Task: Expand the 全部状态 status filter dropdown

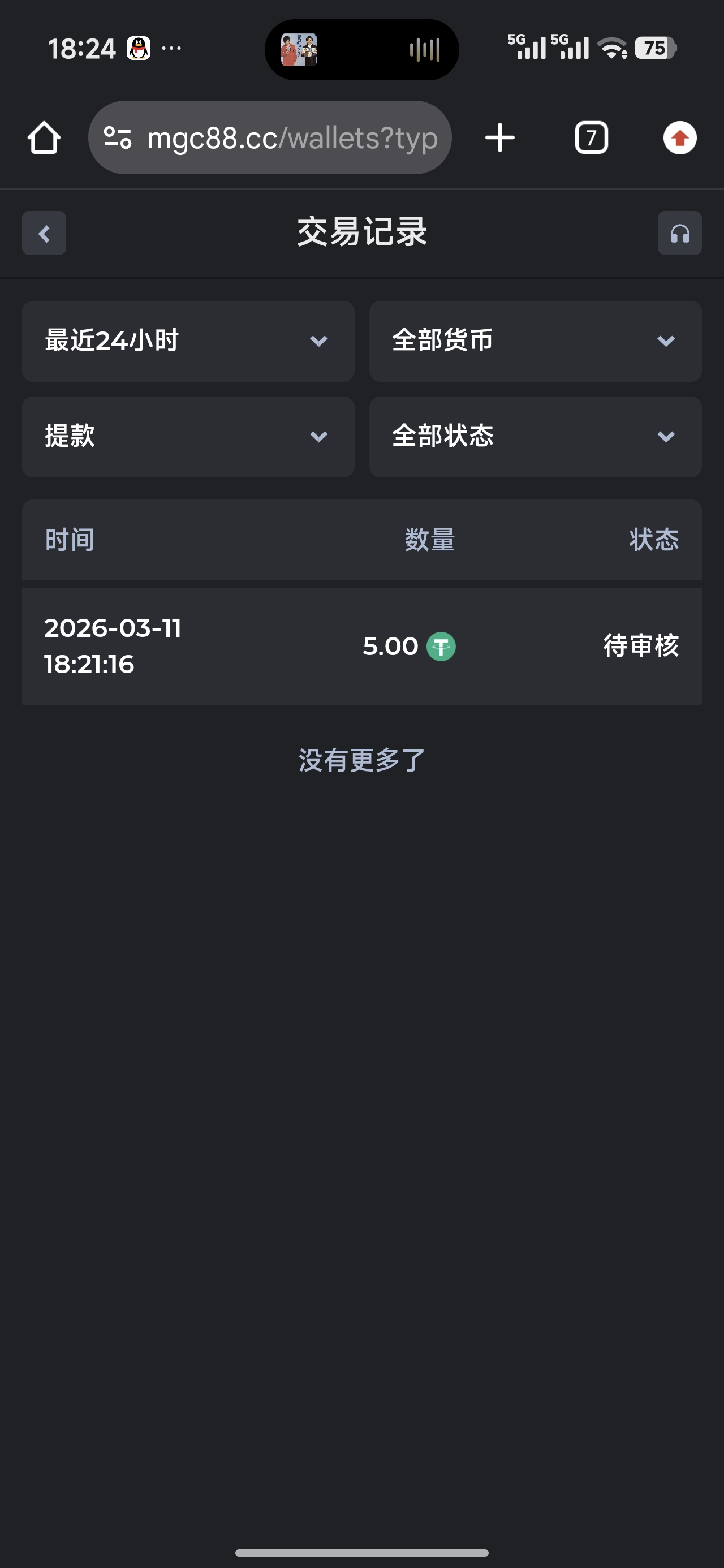Action: [535, 437]
